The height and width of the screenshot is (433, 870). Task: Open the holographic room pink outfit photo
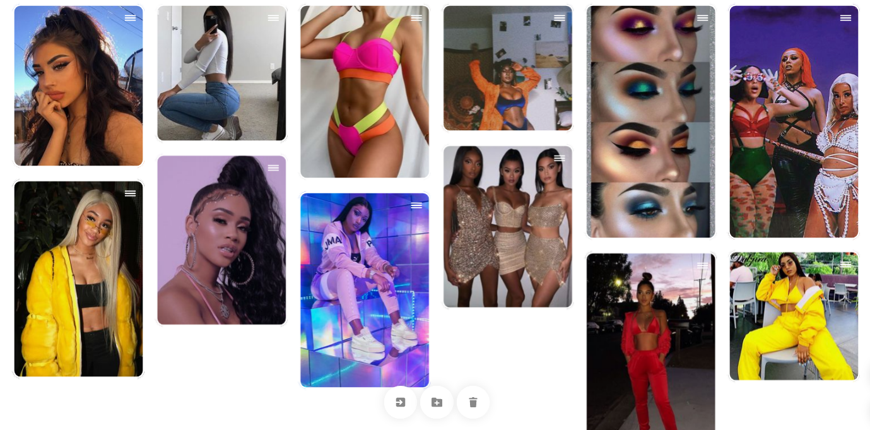point(364,290)
